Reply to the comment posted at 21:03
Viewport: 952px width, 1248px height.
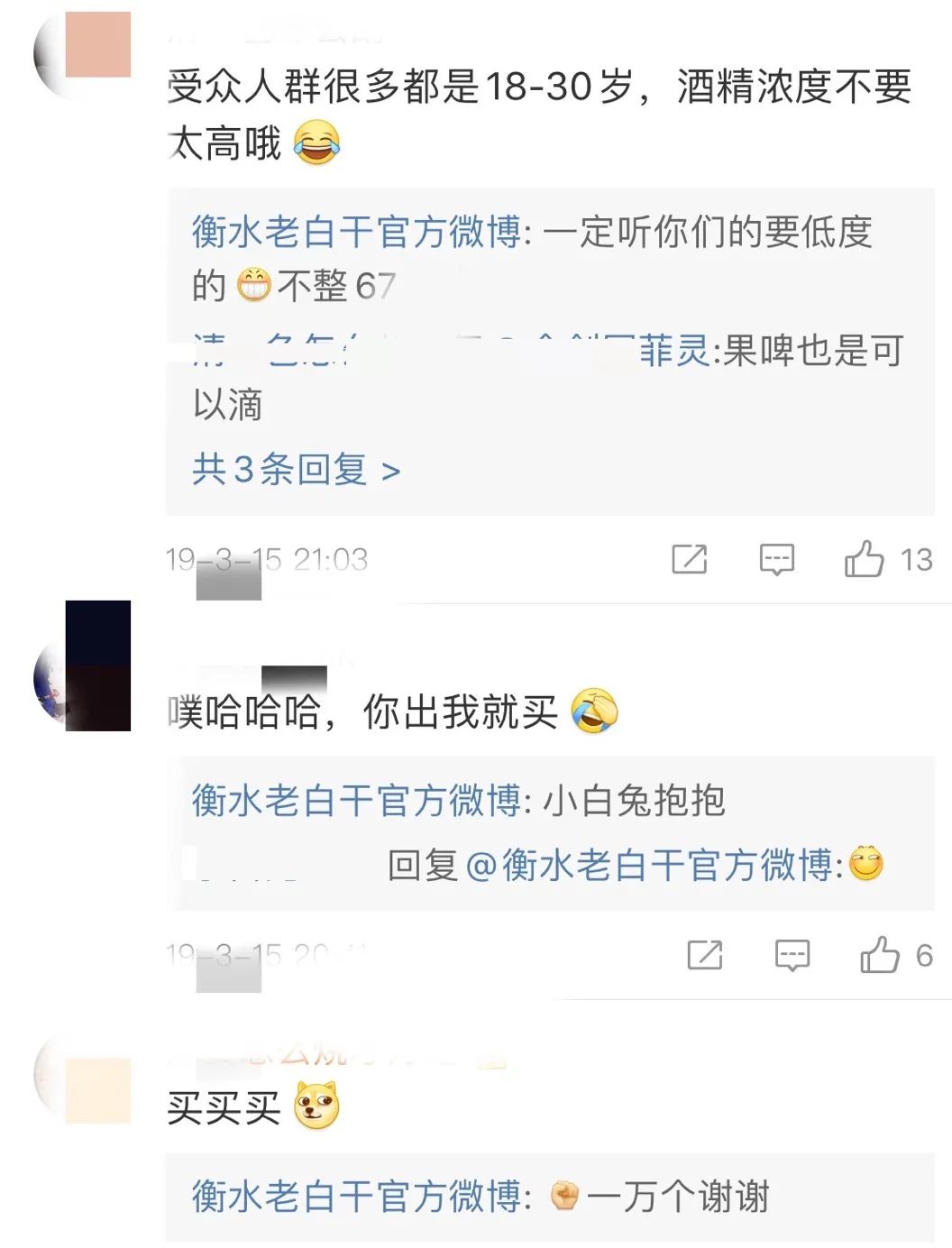click(776, 559)
